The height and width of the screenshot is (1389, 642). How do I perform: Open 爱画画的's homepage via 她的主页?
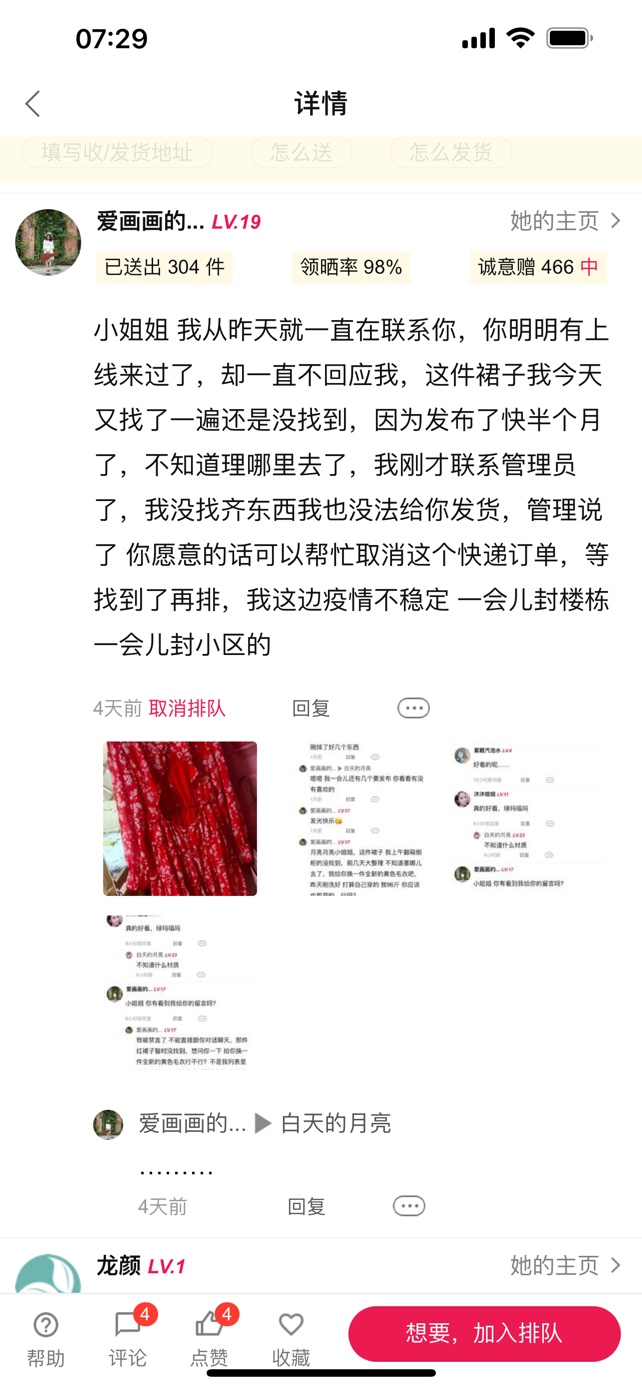point(565,221)
